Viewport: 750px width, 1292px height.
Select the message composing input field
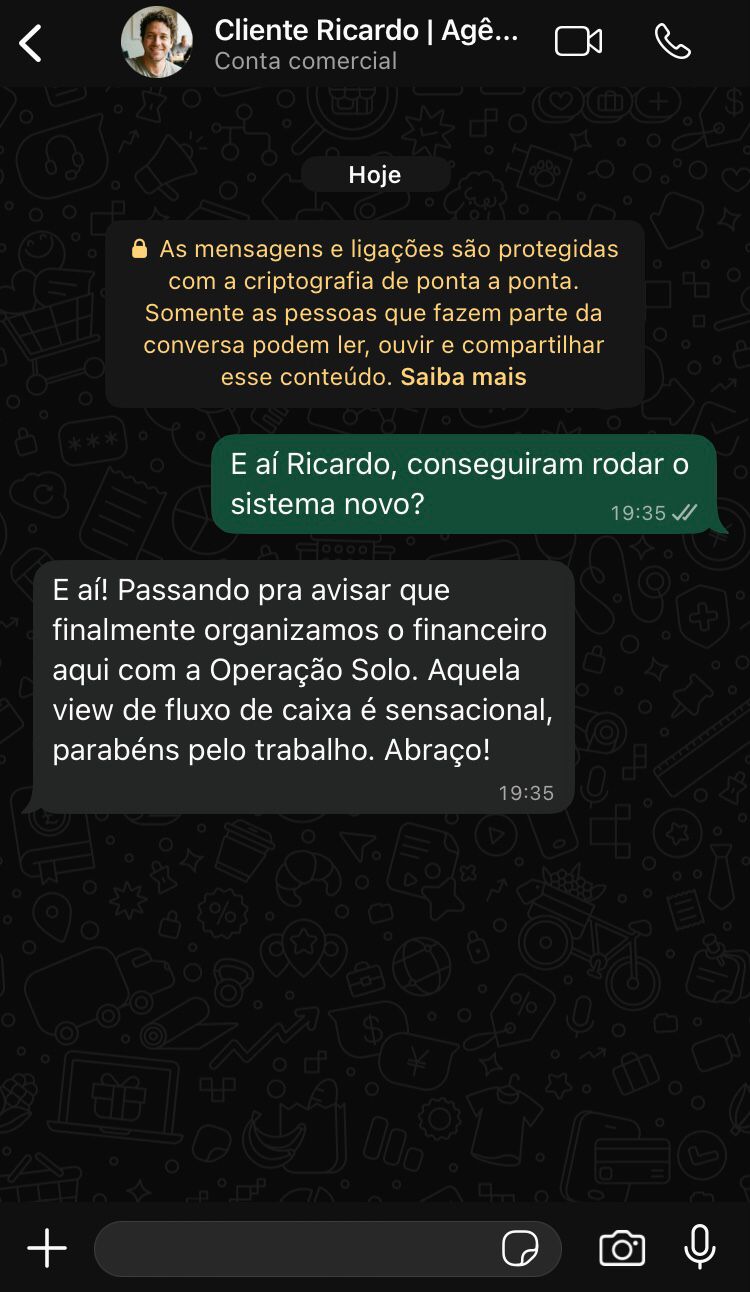coord(300,1247)
